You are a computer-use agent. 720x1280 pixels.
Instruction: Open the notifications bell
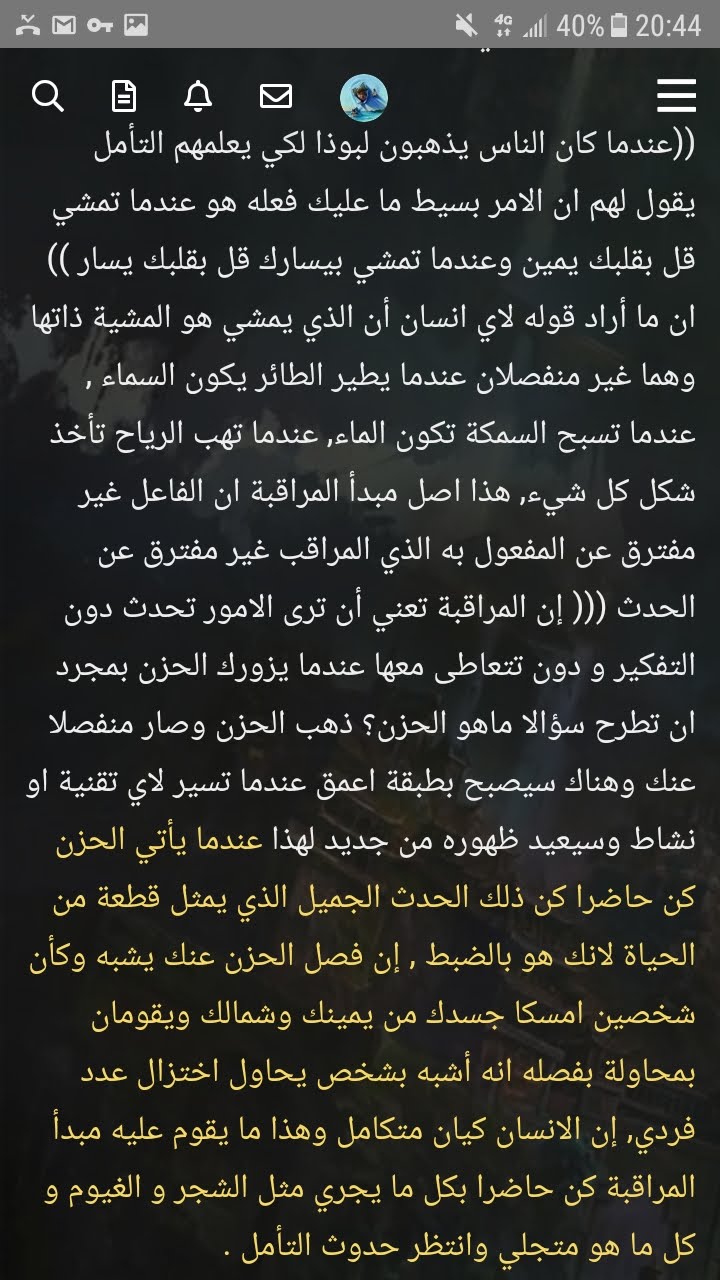coord(198,96)
